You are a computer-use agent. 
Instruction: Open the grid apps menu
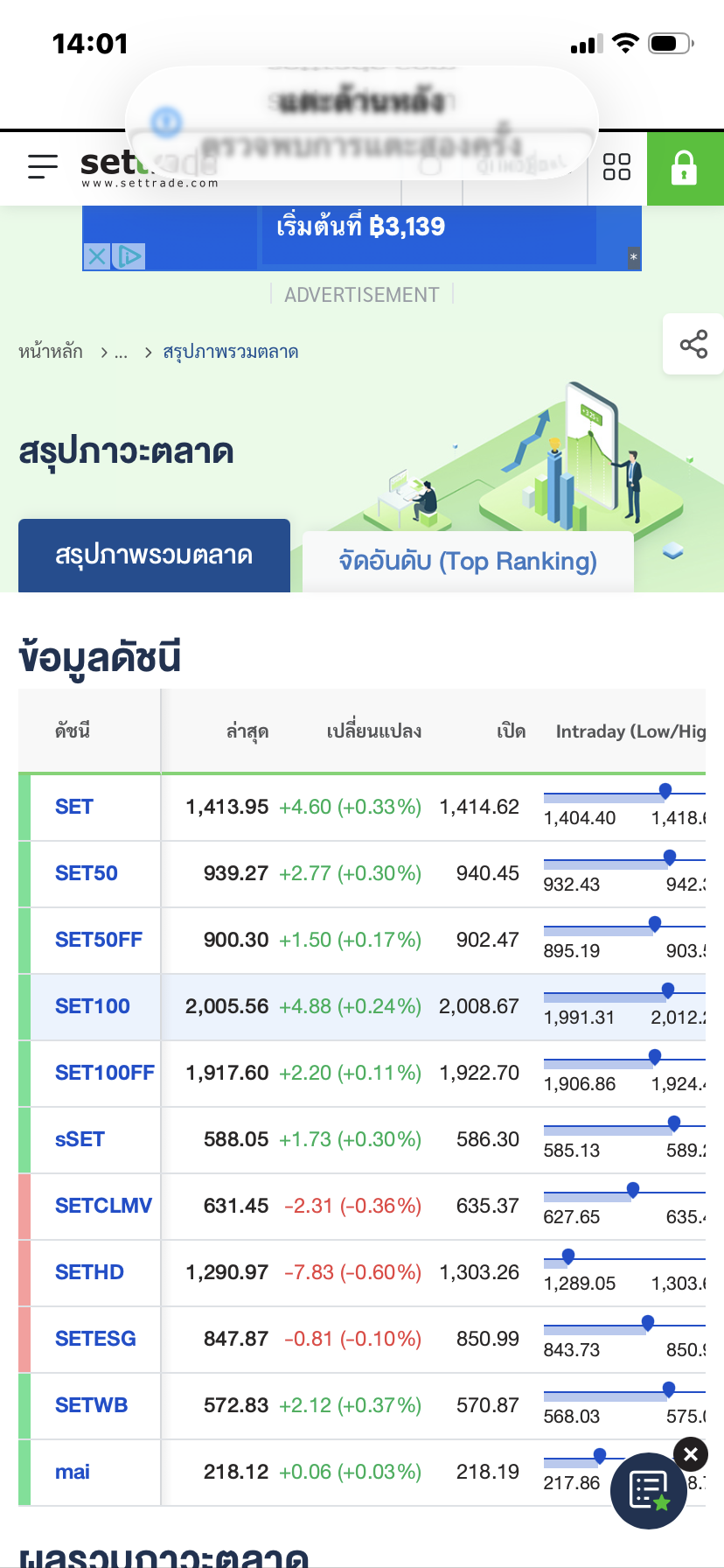tap(616, 166)
